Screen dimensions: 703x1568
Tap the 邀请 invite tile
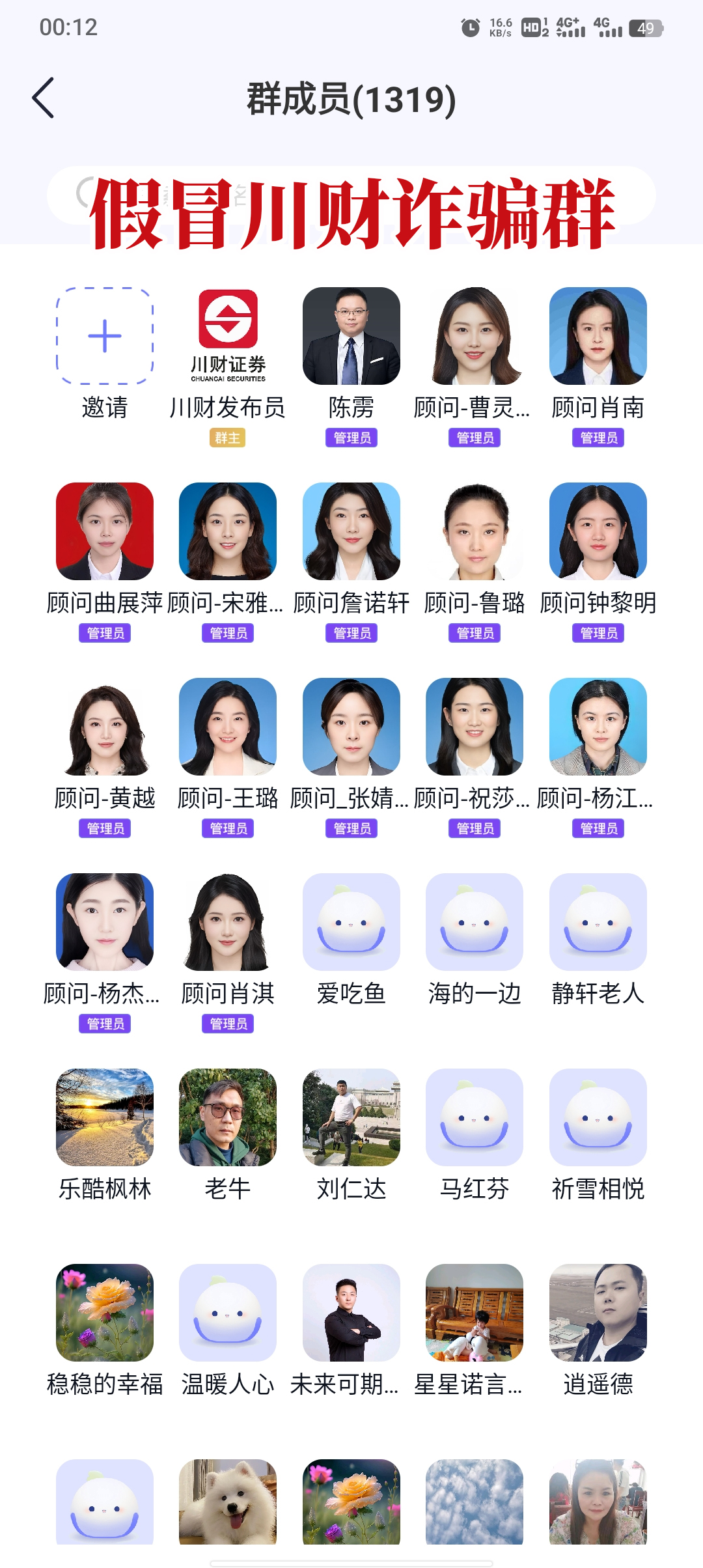(x=105, y=336)
